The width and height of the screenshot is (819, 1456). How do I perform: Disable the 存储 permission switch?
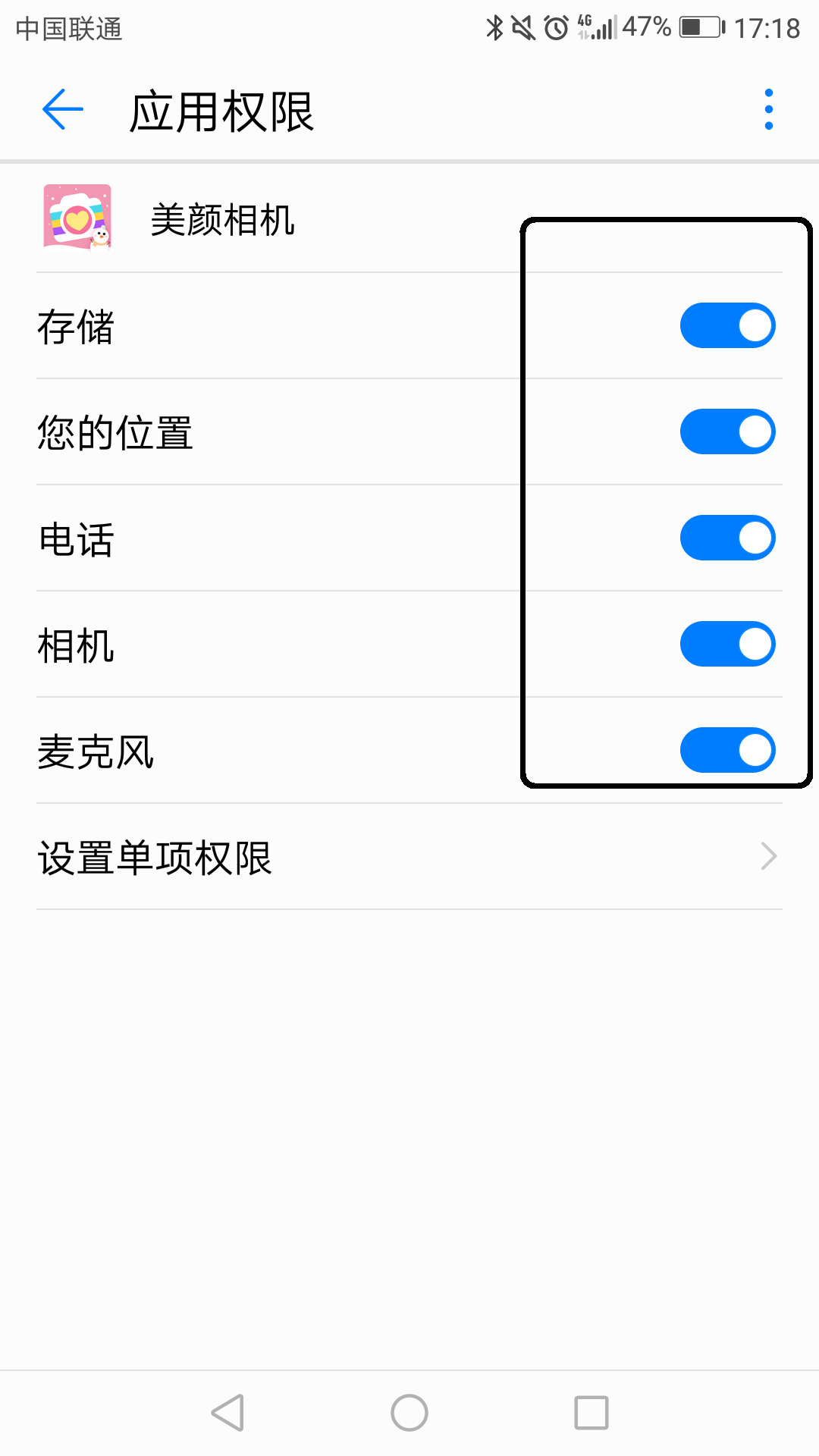(x=727, y=326)
